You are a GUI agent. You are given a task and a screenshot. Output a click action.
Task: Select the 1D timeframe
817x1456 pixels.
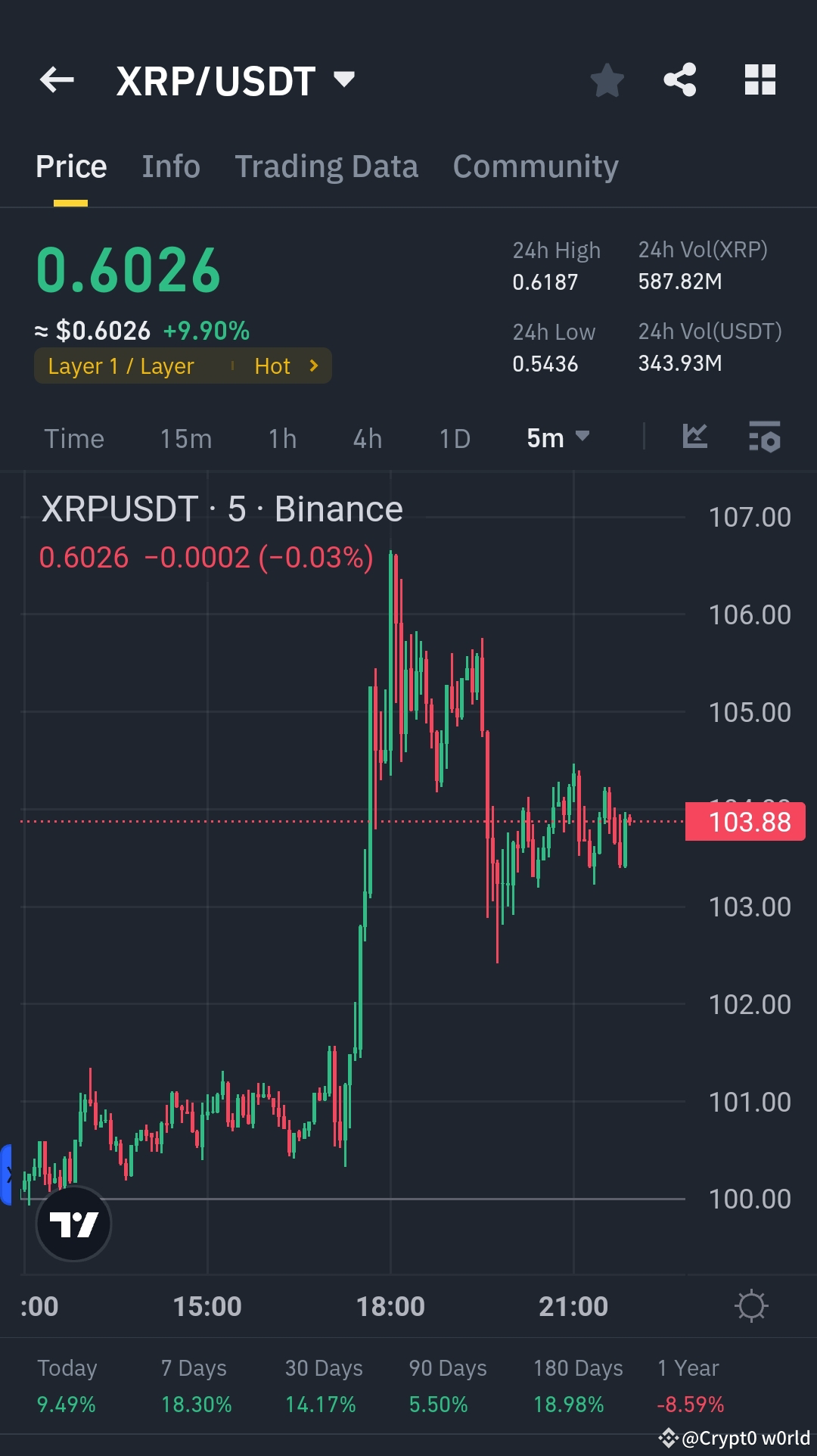[x=454, y=437]
